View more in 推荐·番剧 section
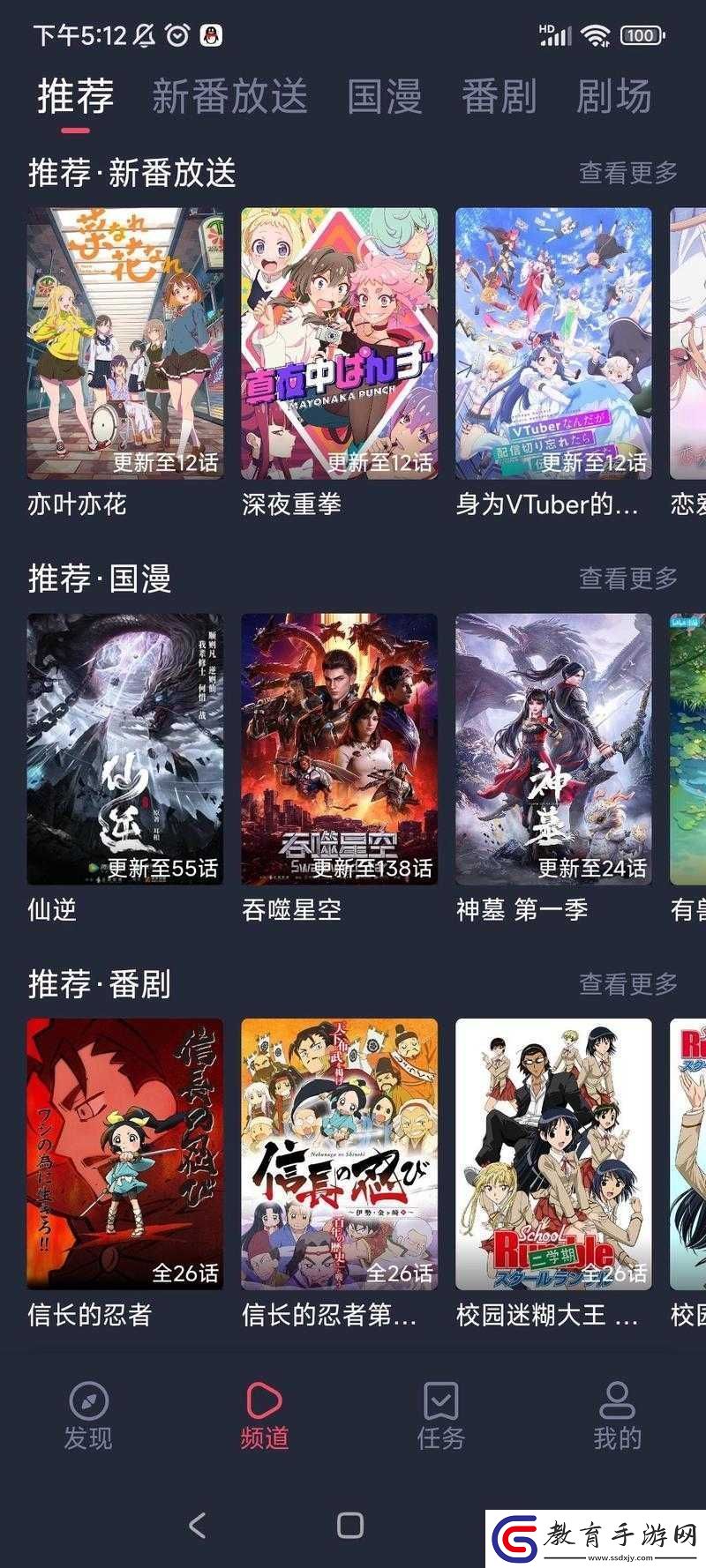This screenshot has height=1568, width=706. point(627,984)
